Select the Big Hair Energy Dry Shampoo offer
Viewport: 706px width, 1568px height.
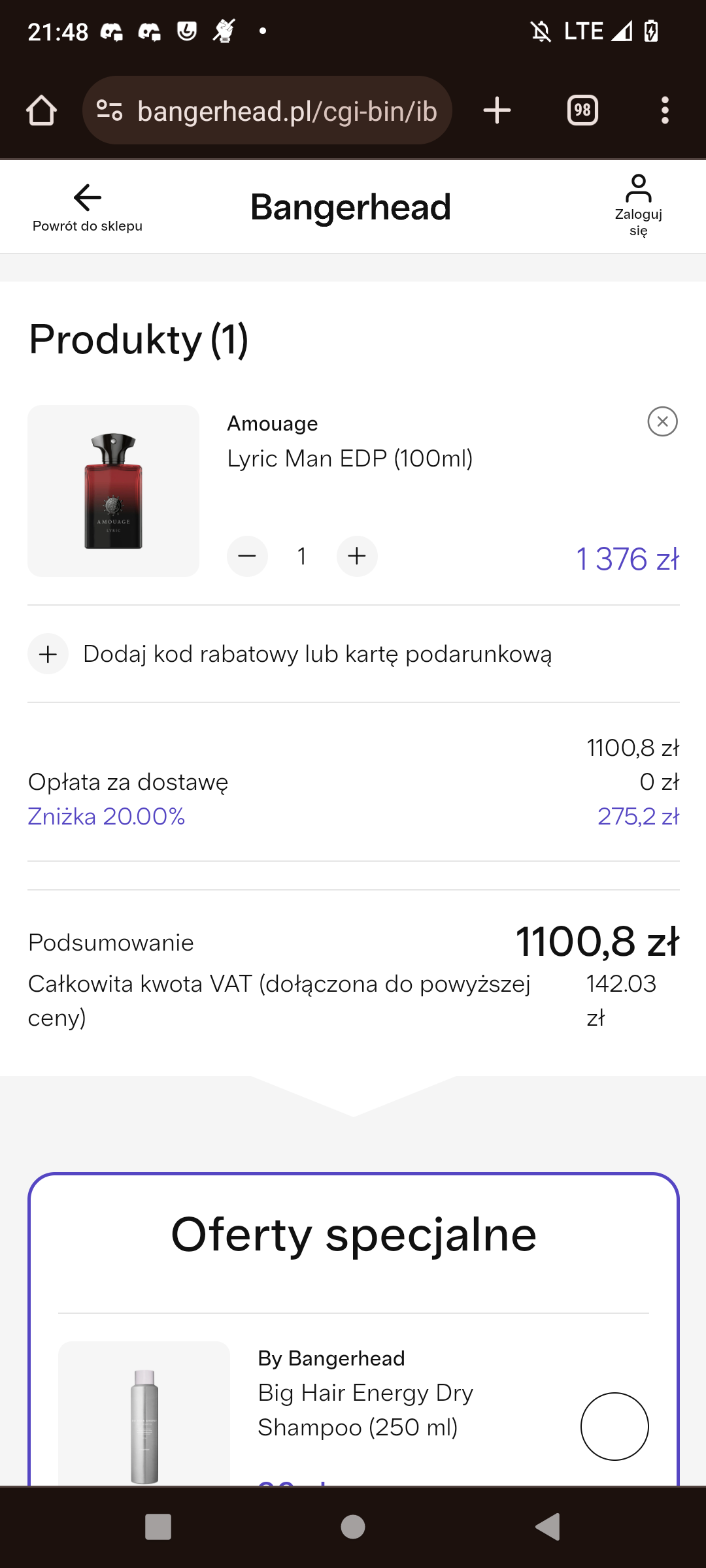(x=614, y=1426)
